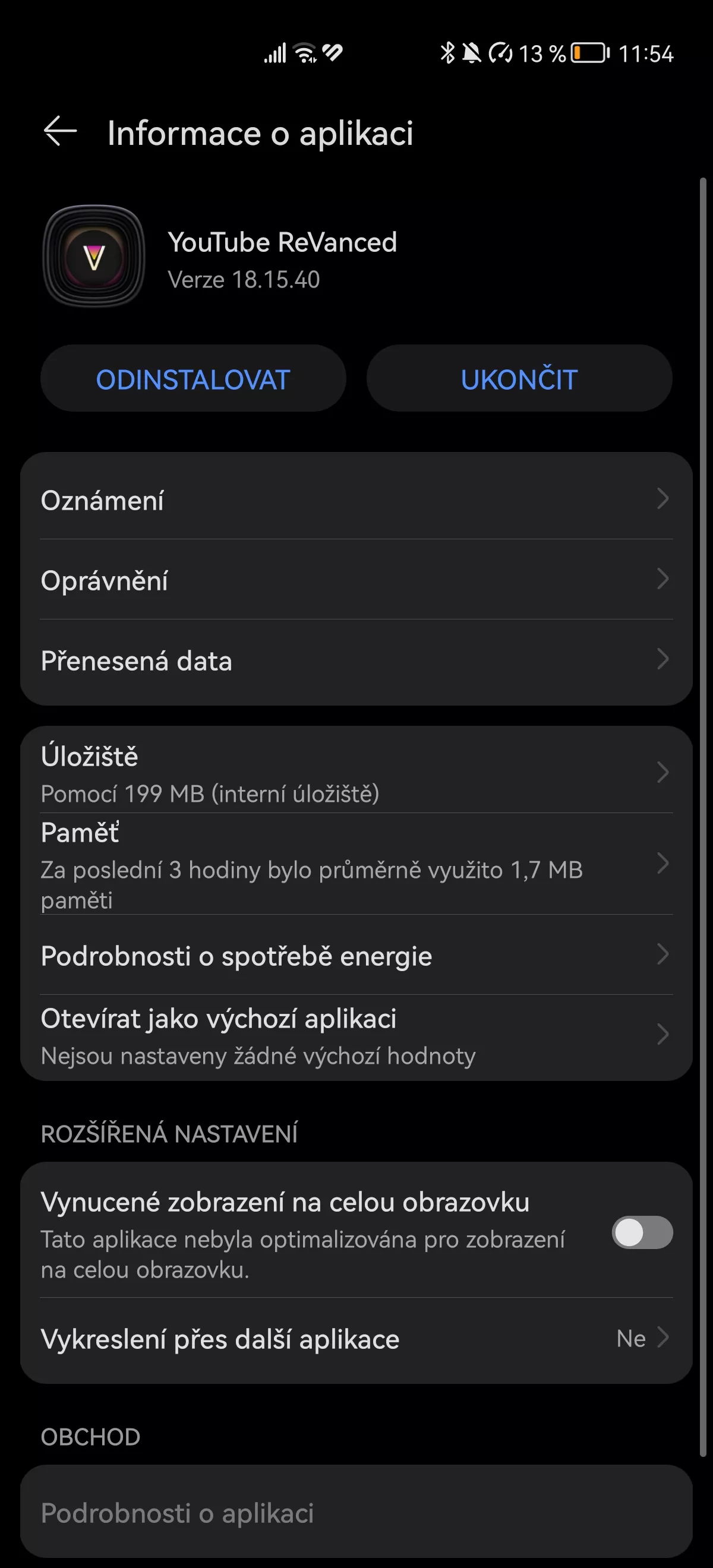Open Podrobnosti o spotřebě energie

(x=356, y=954)
